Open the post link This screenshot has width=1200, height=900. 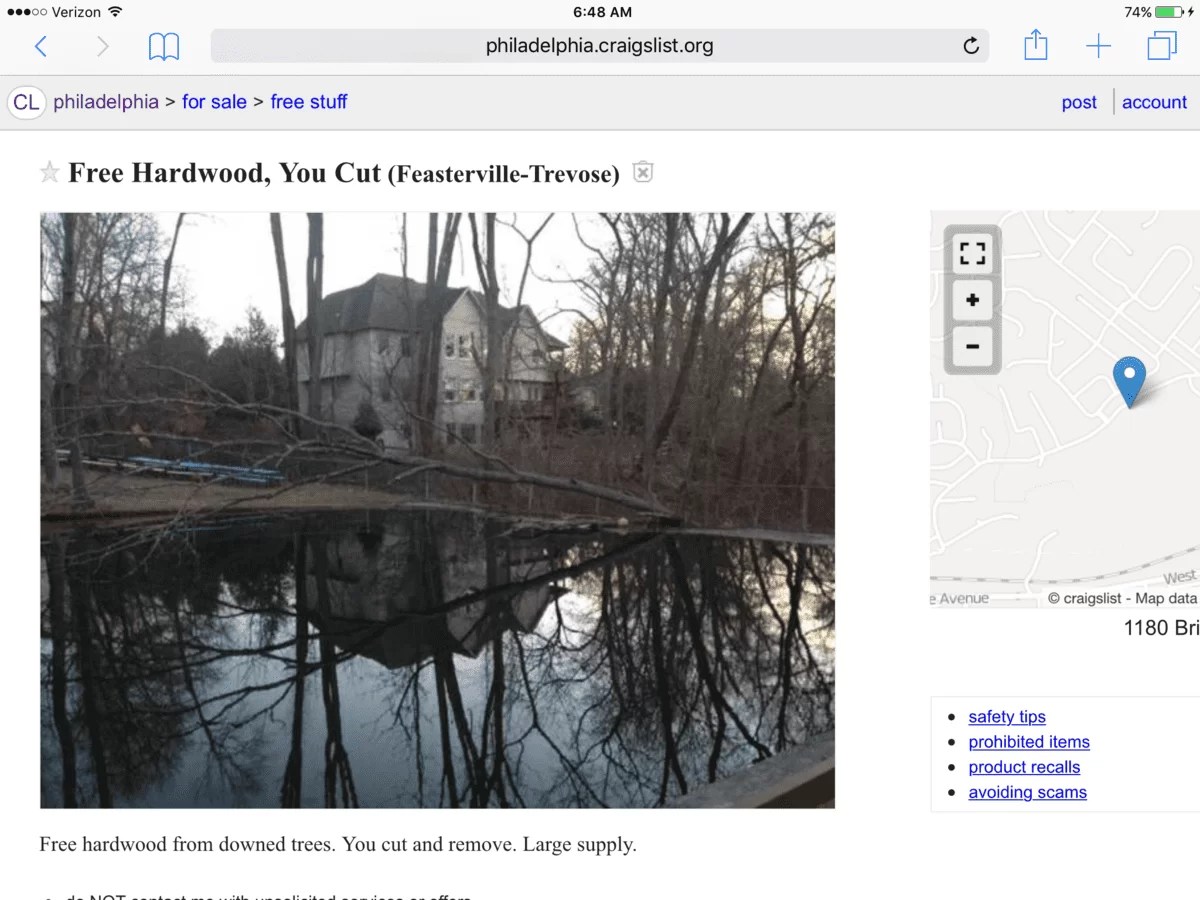tap(1079, 102)
